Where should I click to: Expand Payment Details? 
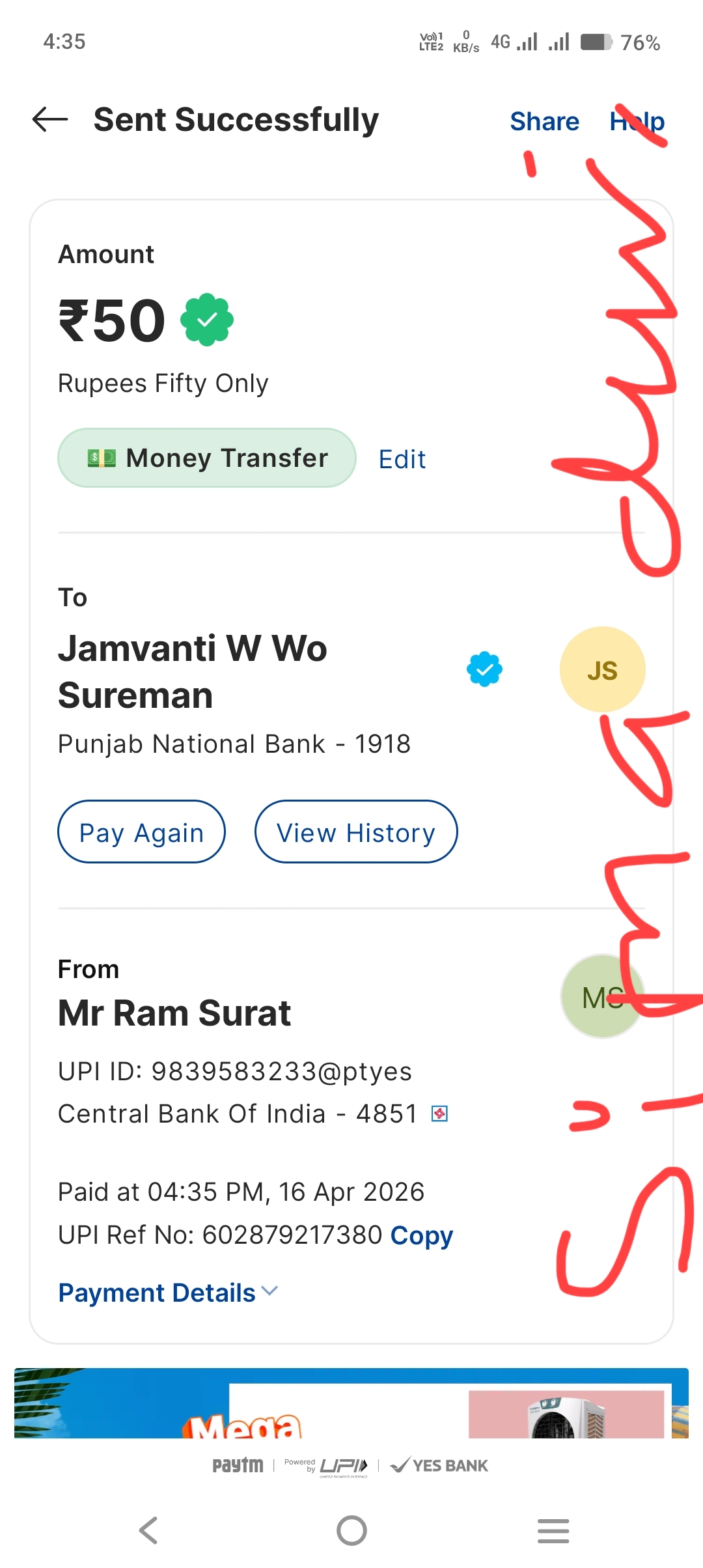168,1293
